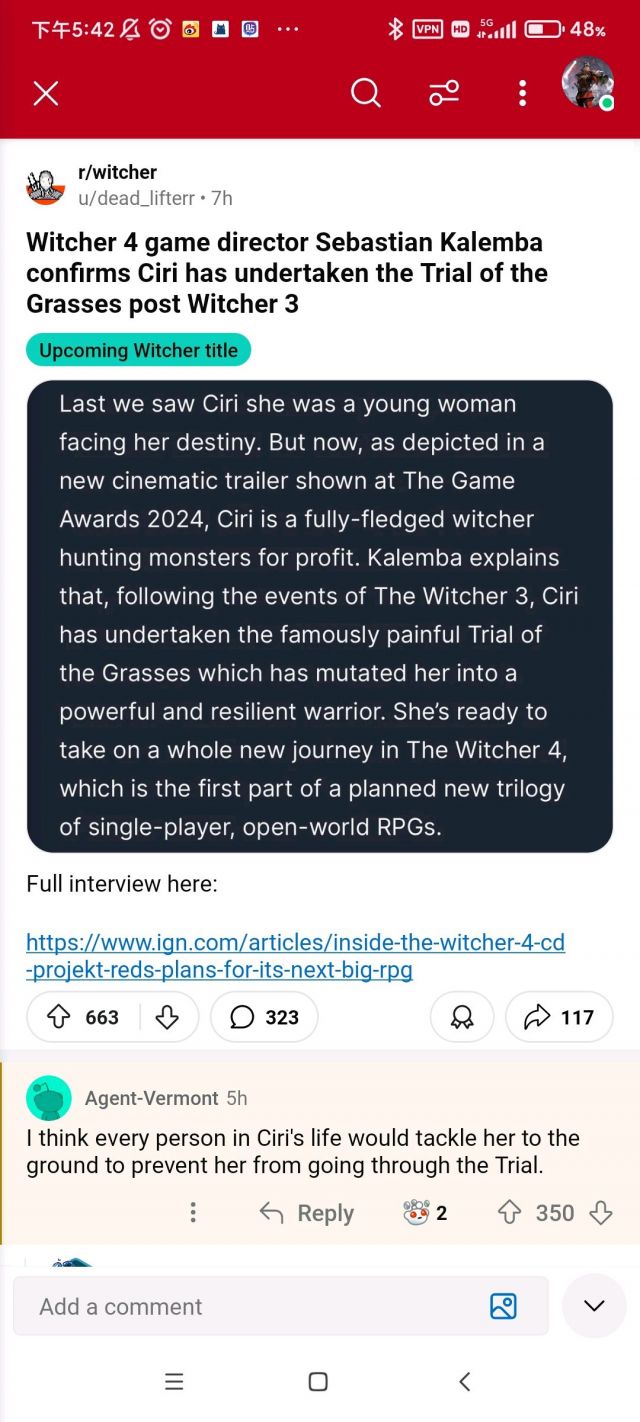
Task: Select the Upcoming Witcher title flair
Action: [138, 350]
